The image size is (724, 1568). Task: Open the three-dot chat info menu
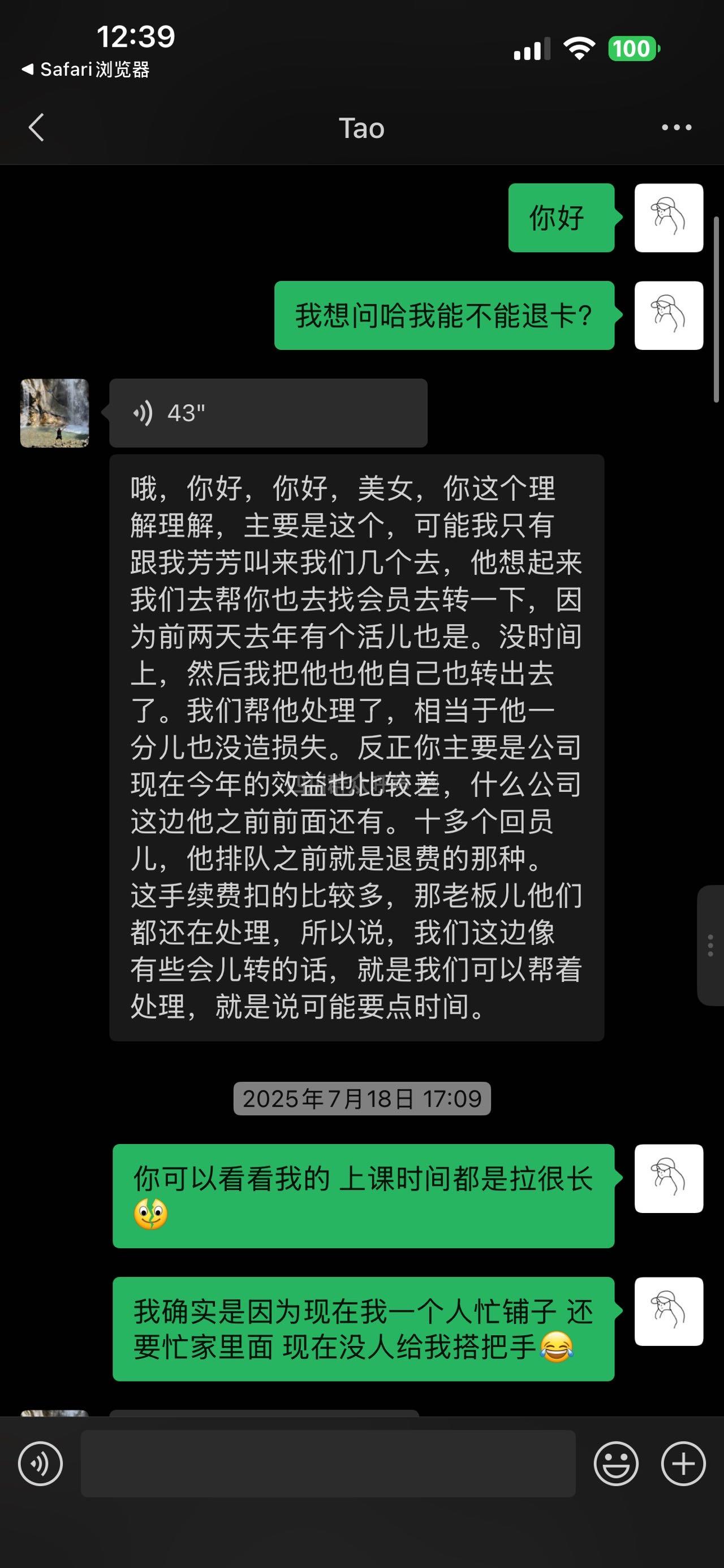(676, 128)
